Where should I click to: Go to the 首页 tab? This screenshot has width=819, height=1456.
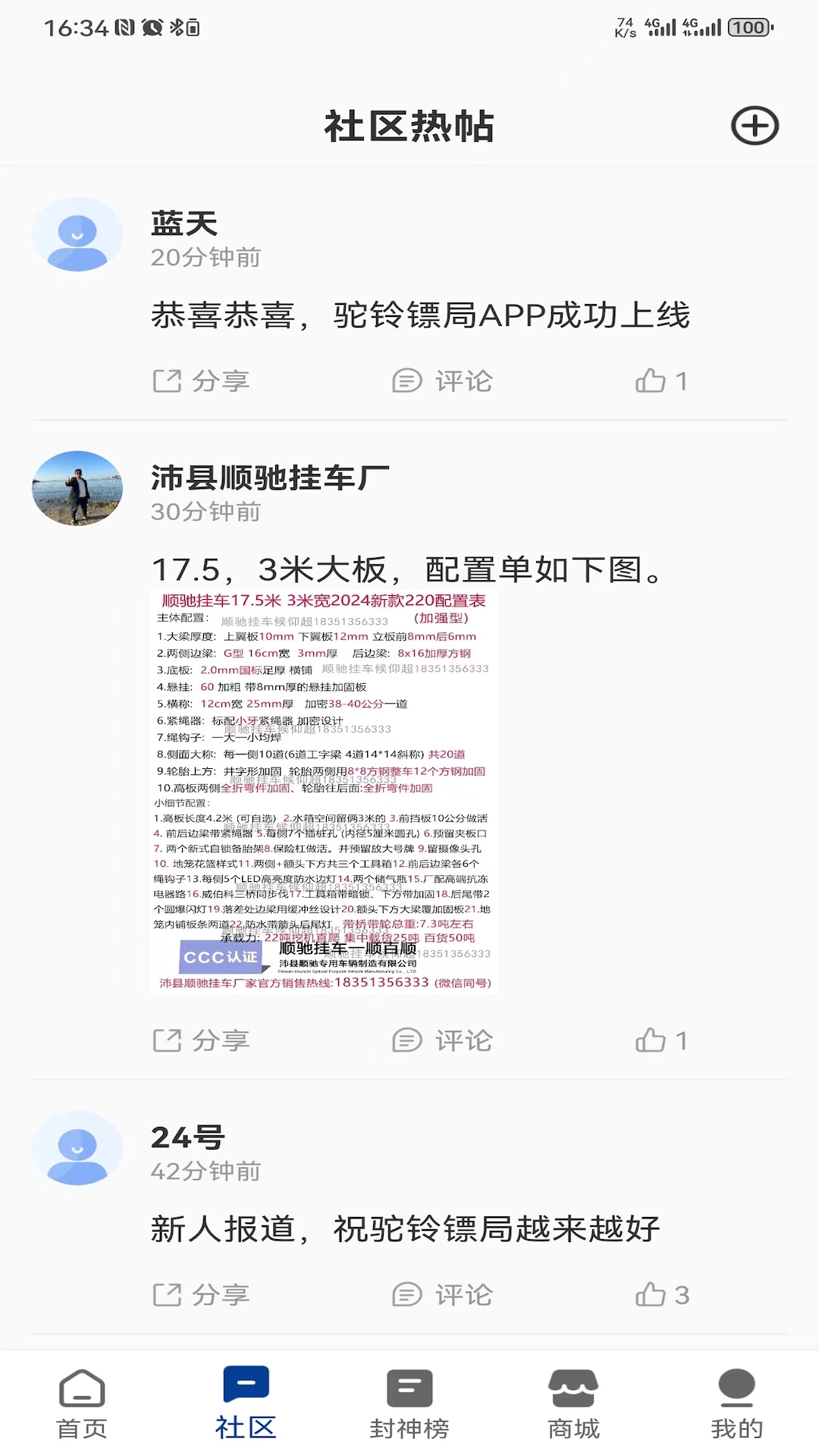82,1403
